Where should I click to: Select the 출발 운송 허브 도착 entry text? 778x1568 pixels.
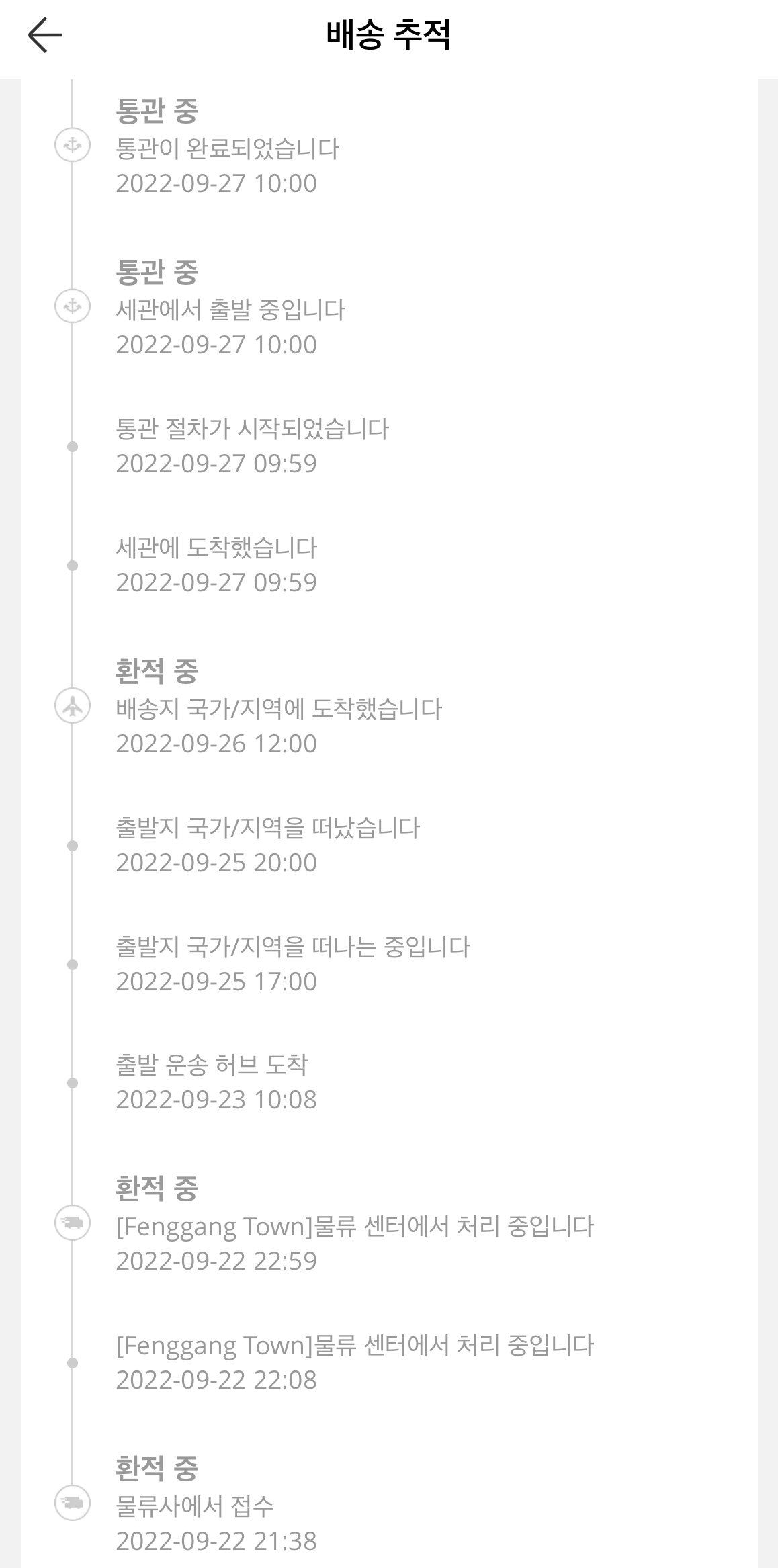pyautogui.click(x=214, y=1065)
